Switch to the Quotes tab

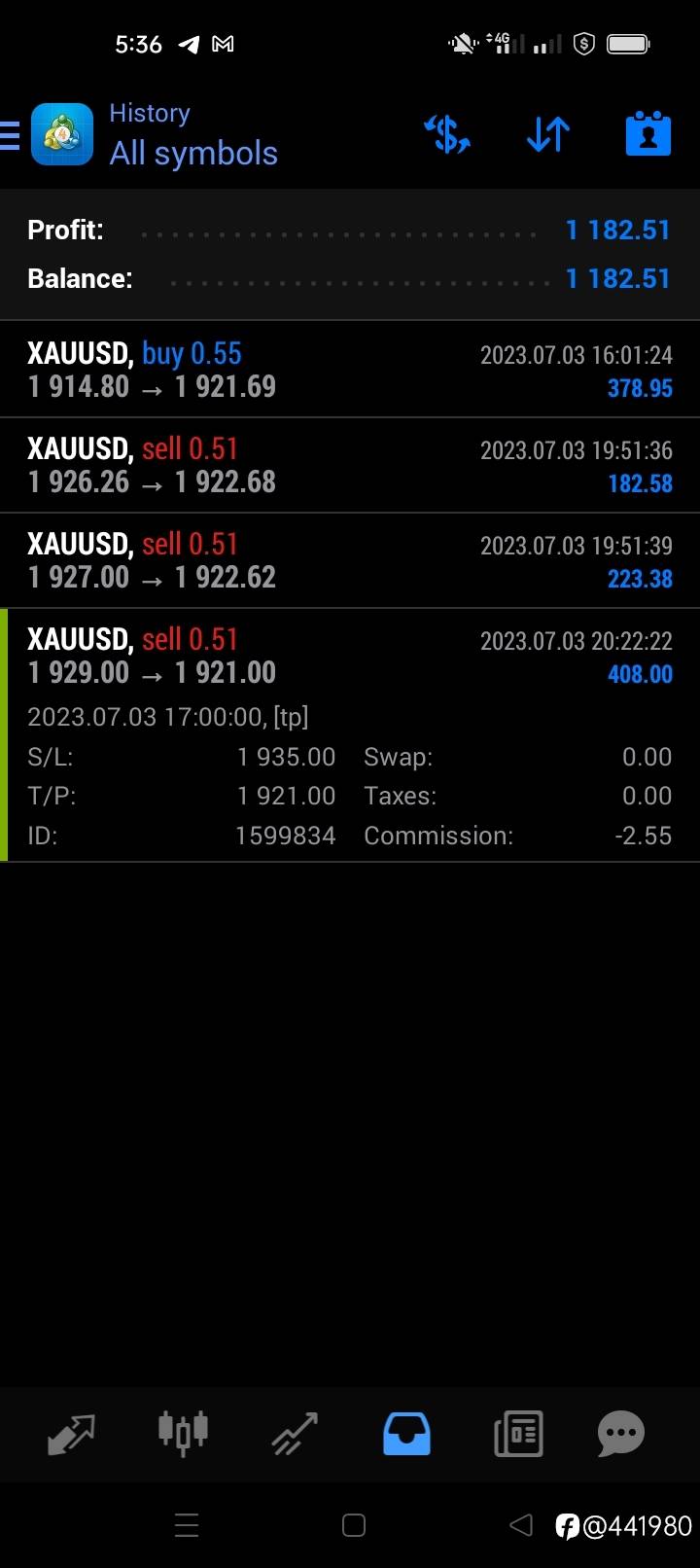(71, 1433)
